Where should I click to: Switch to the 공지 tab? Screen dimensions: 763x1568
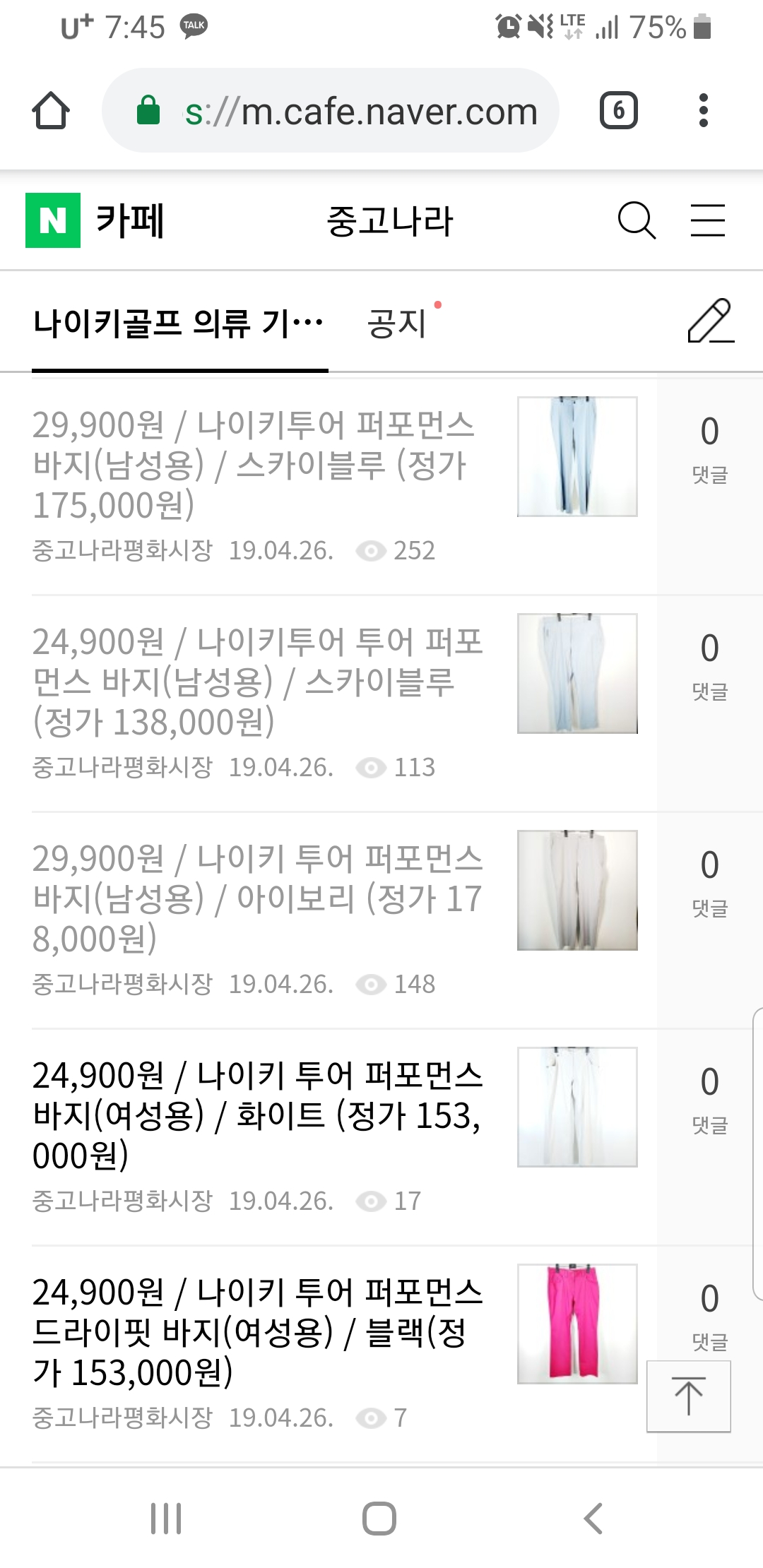[397, 324]
